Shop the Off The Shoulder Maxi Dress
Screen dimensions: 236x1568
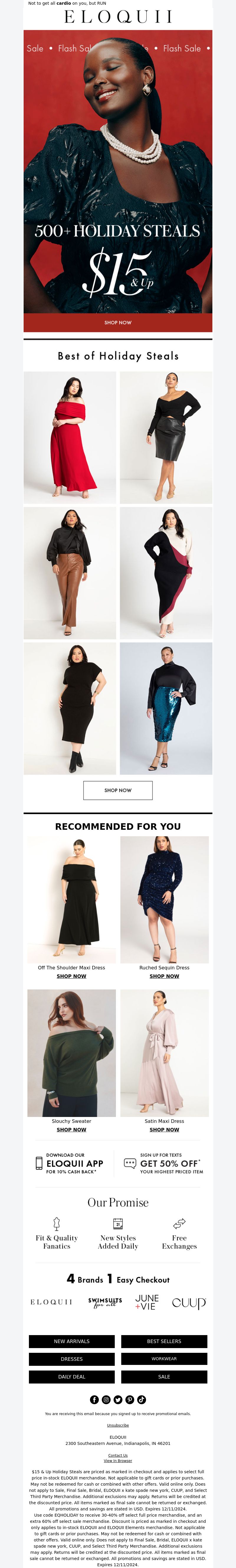(x=71, y=976)
